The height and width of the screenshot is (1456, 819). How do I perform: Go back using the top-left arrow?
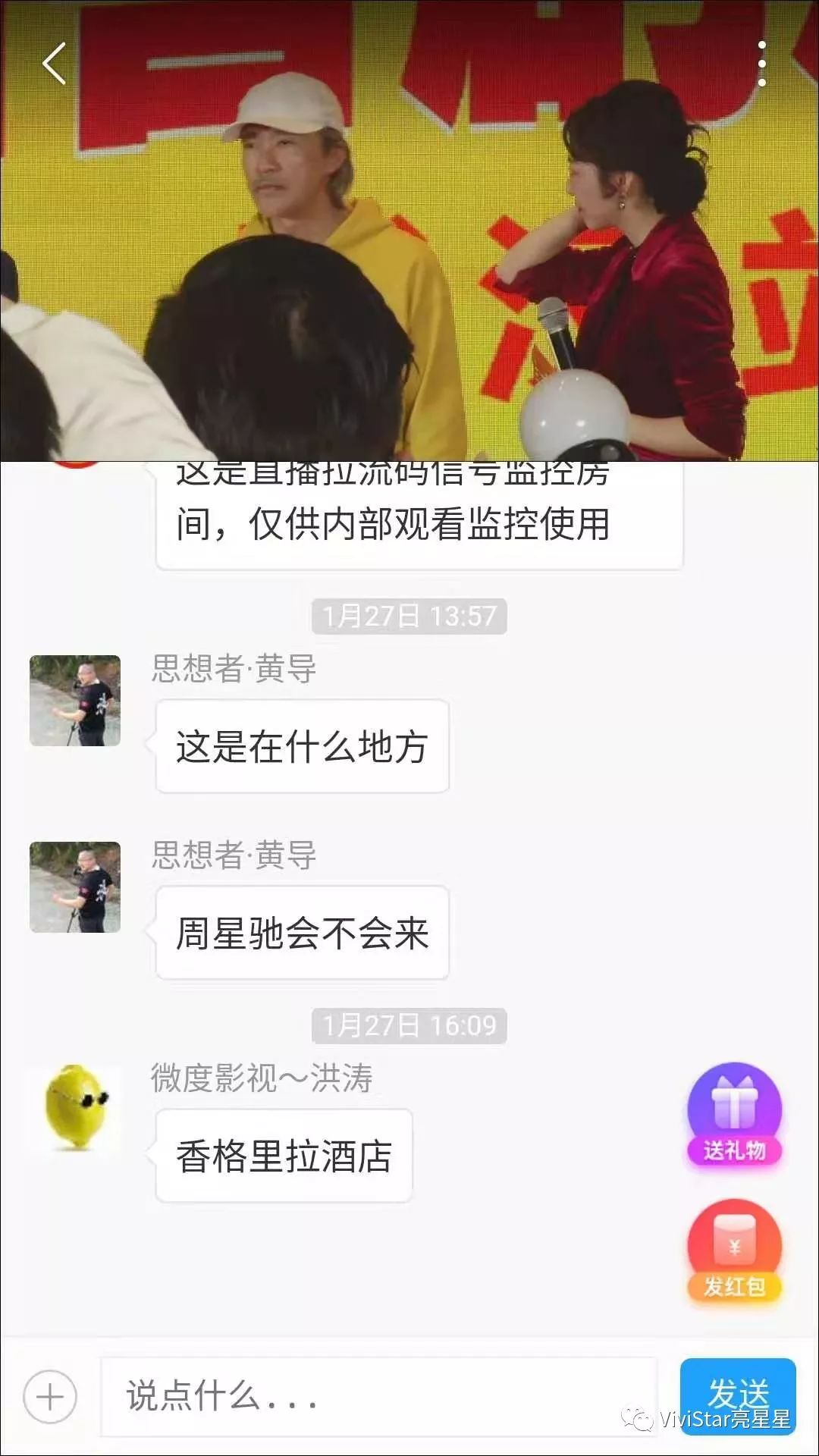point(55,63)
